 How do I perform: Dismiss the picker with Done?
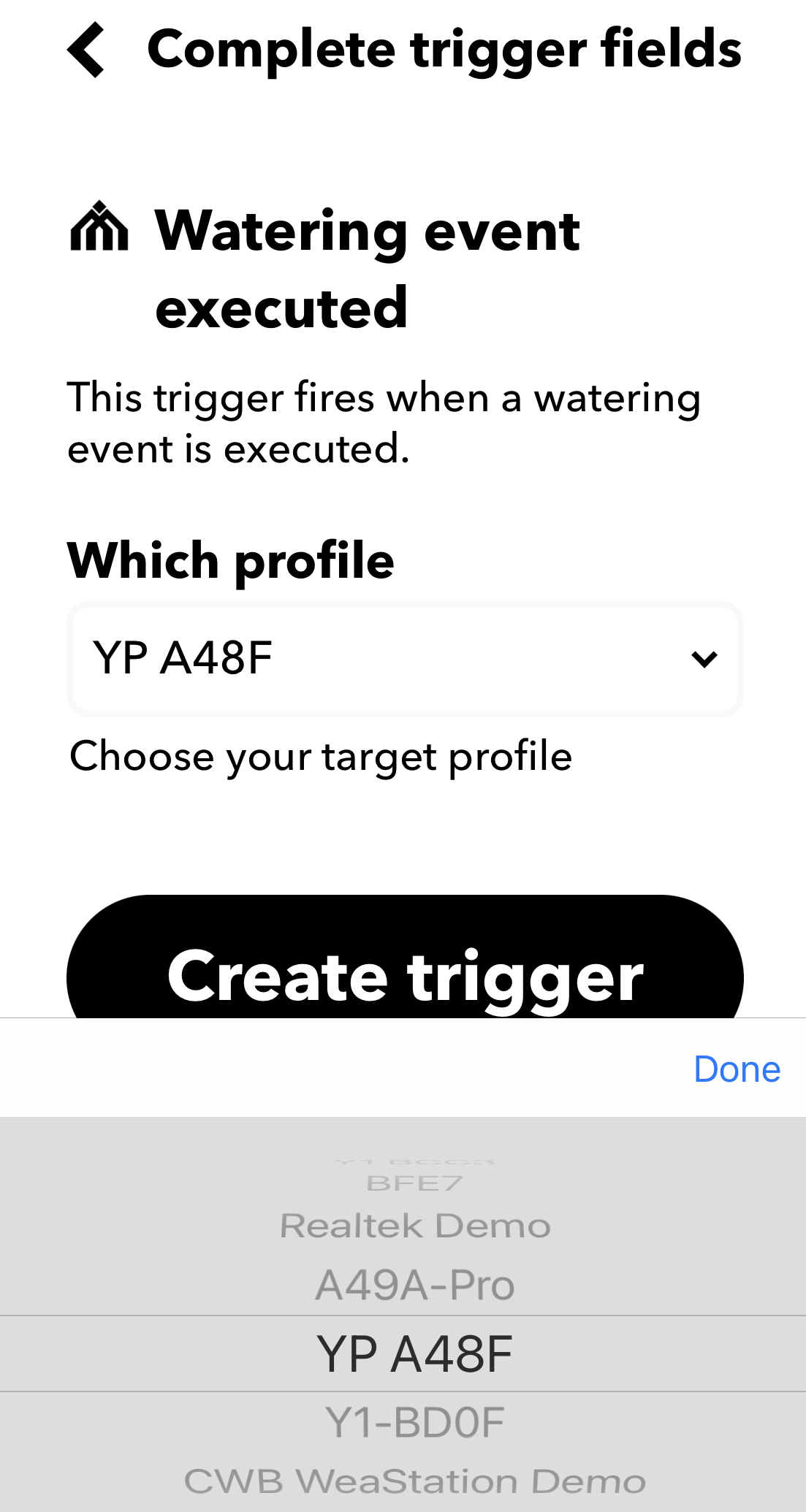[737, 1069]
